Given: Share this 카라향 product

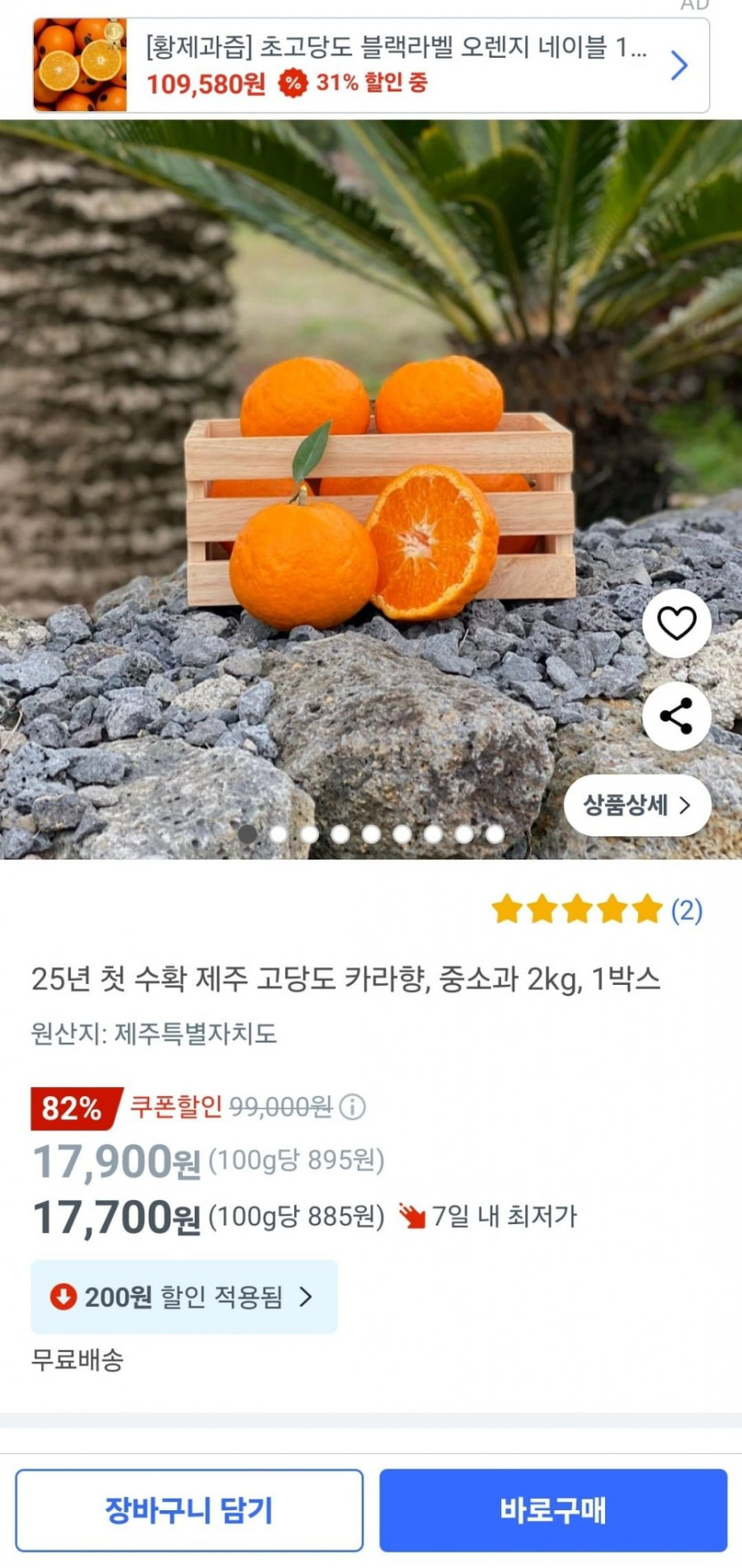Looking at the screenshot, I should click(676, 716).
